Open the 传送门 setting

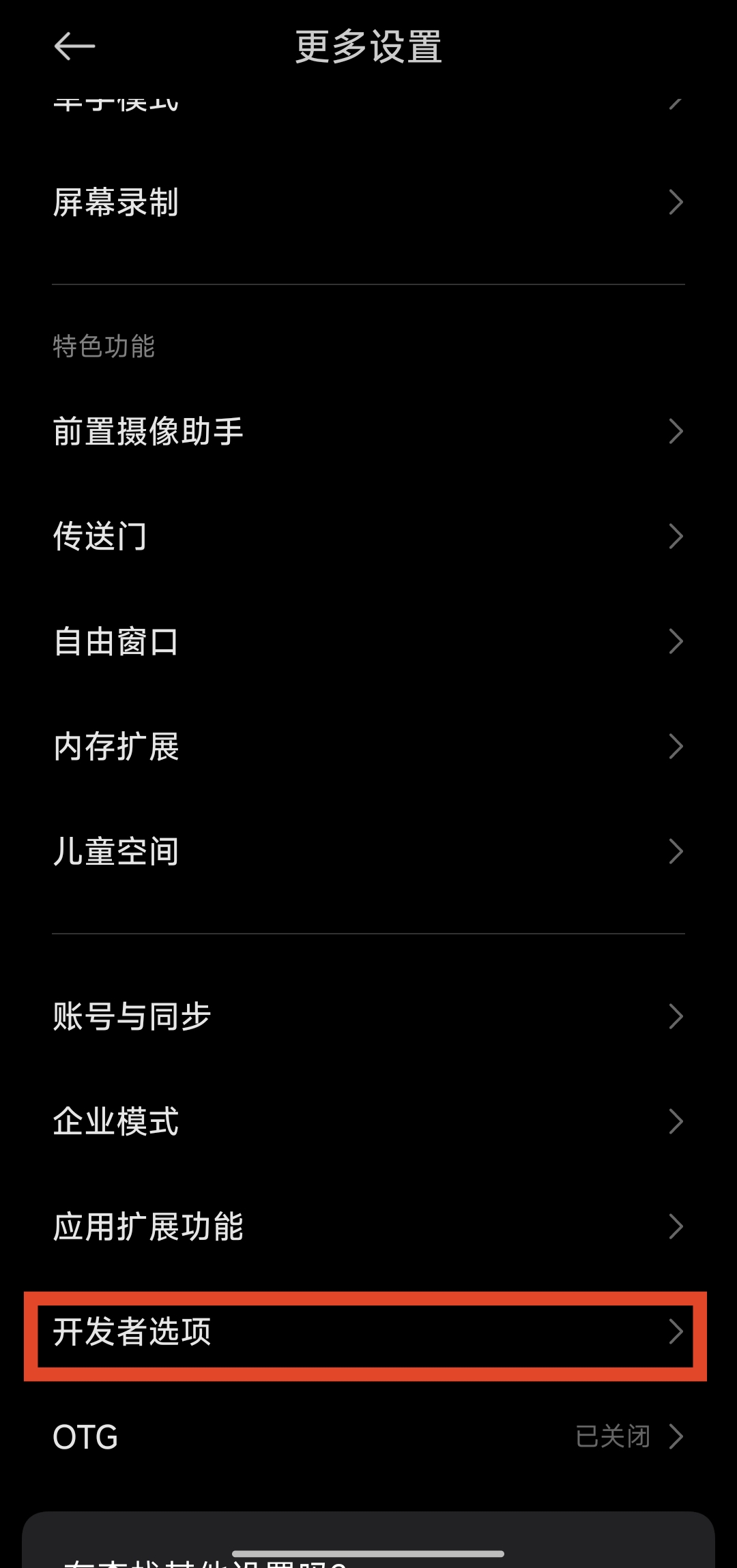click(369, 536)
